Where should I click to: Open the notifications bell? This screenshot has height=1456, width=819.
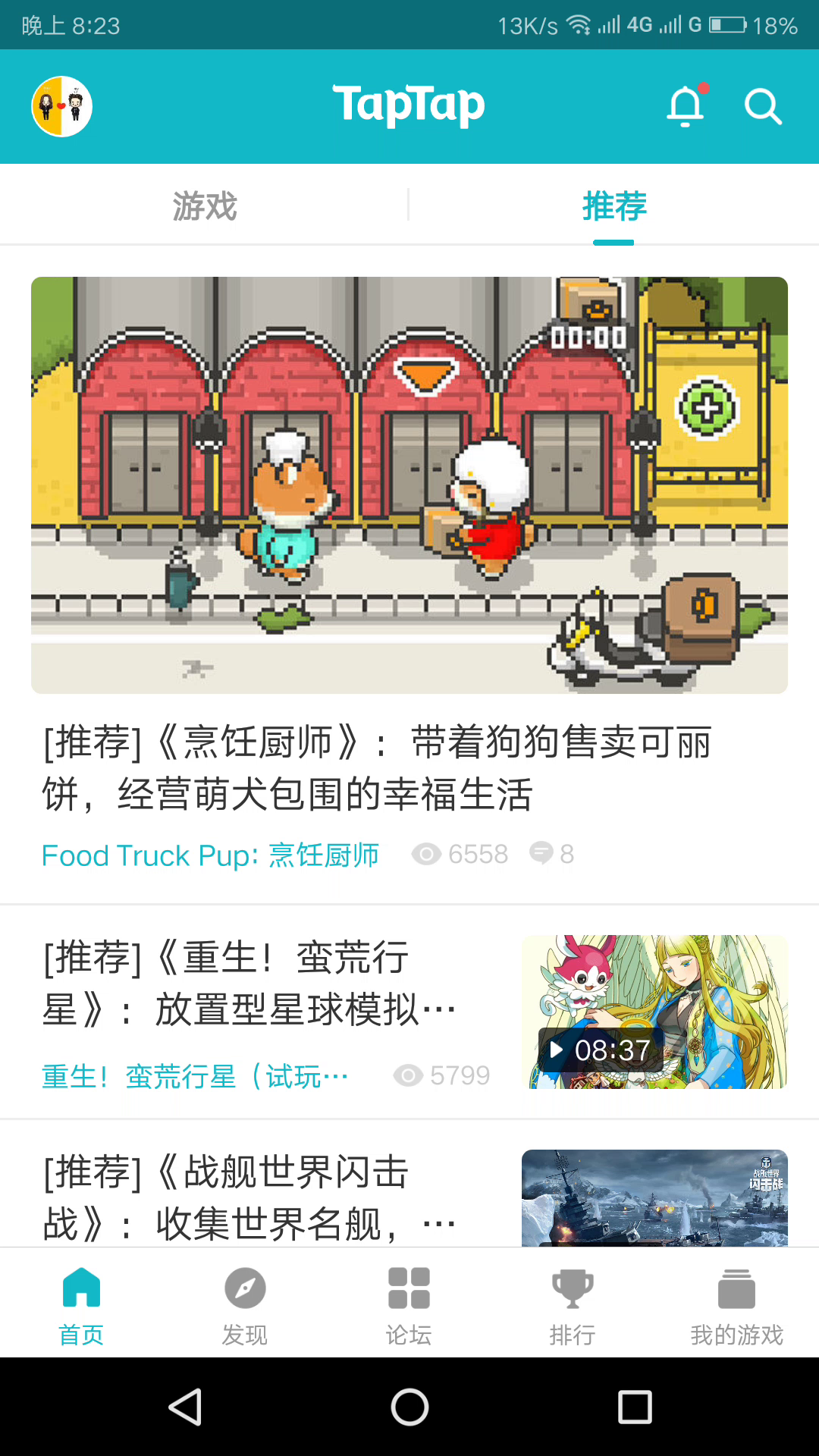coord(686,105)
